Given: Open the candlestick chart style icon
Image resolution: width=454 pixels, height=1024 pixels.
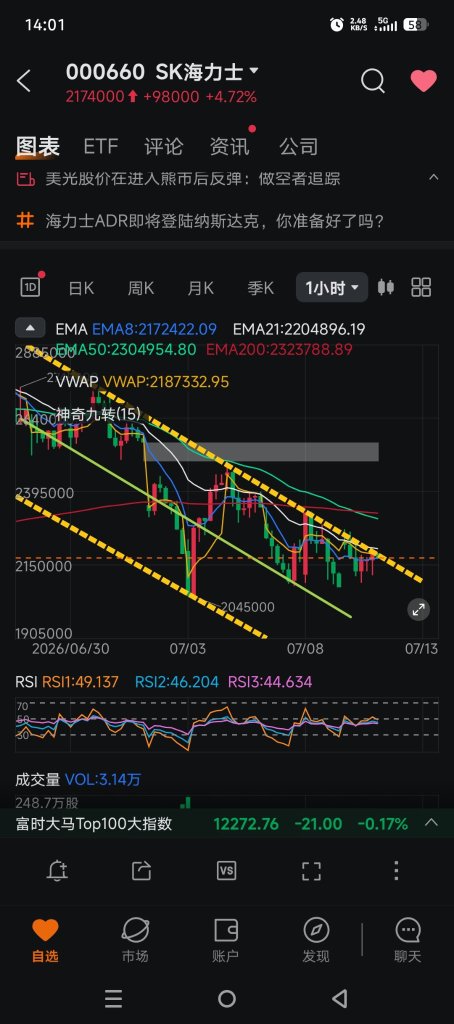Looking at the screenshot, I should point(385,287).
